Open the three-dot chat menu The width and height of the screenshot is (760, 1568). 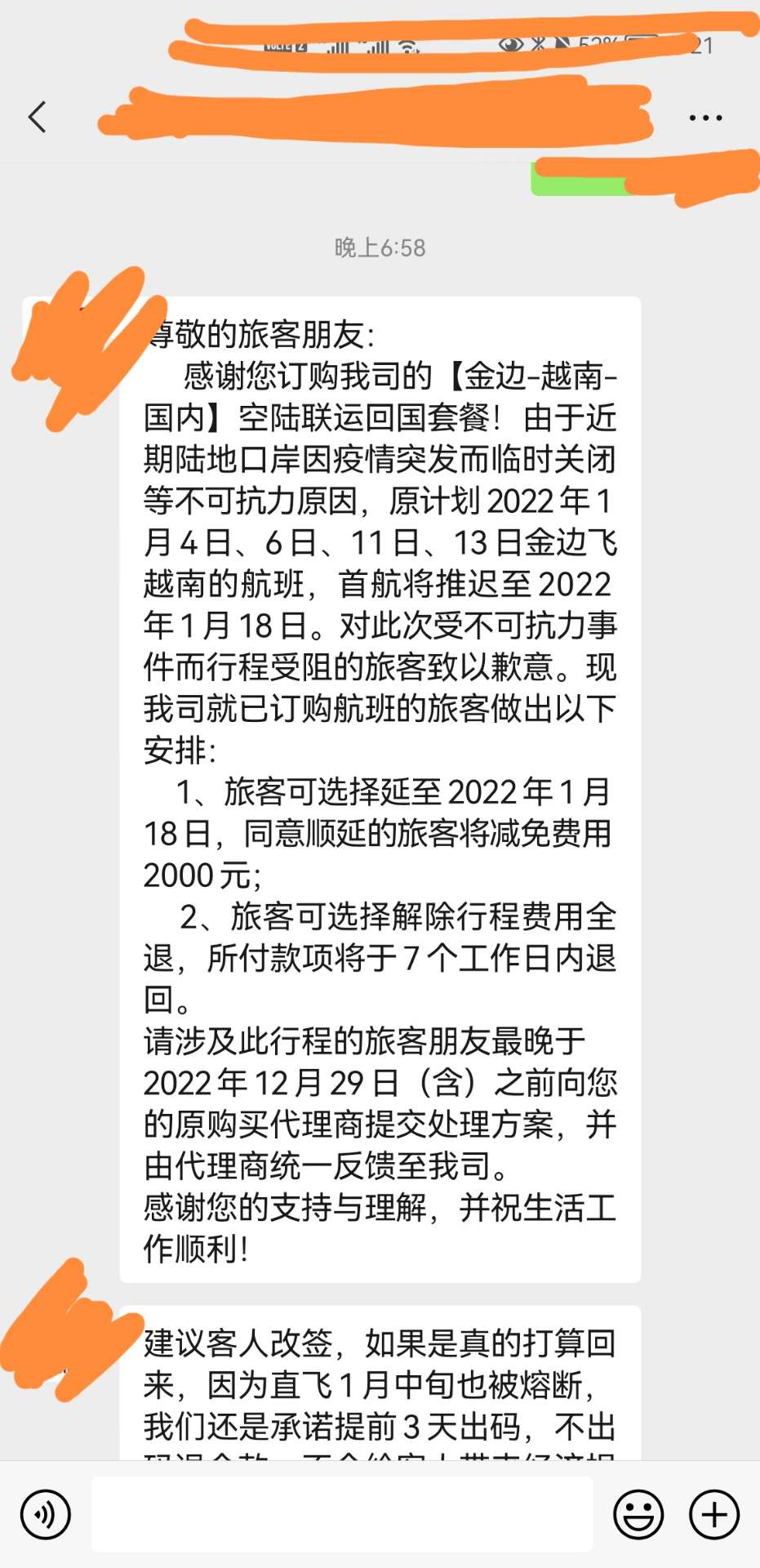click(705, 118)
